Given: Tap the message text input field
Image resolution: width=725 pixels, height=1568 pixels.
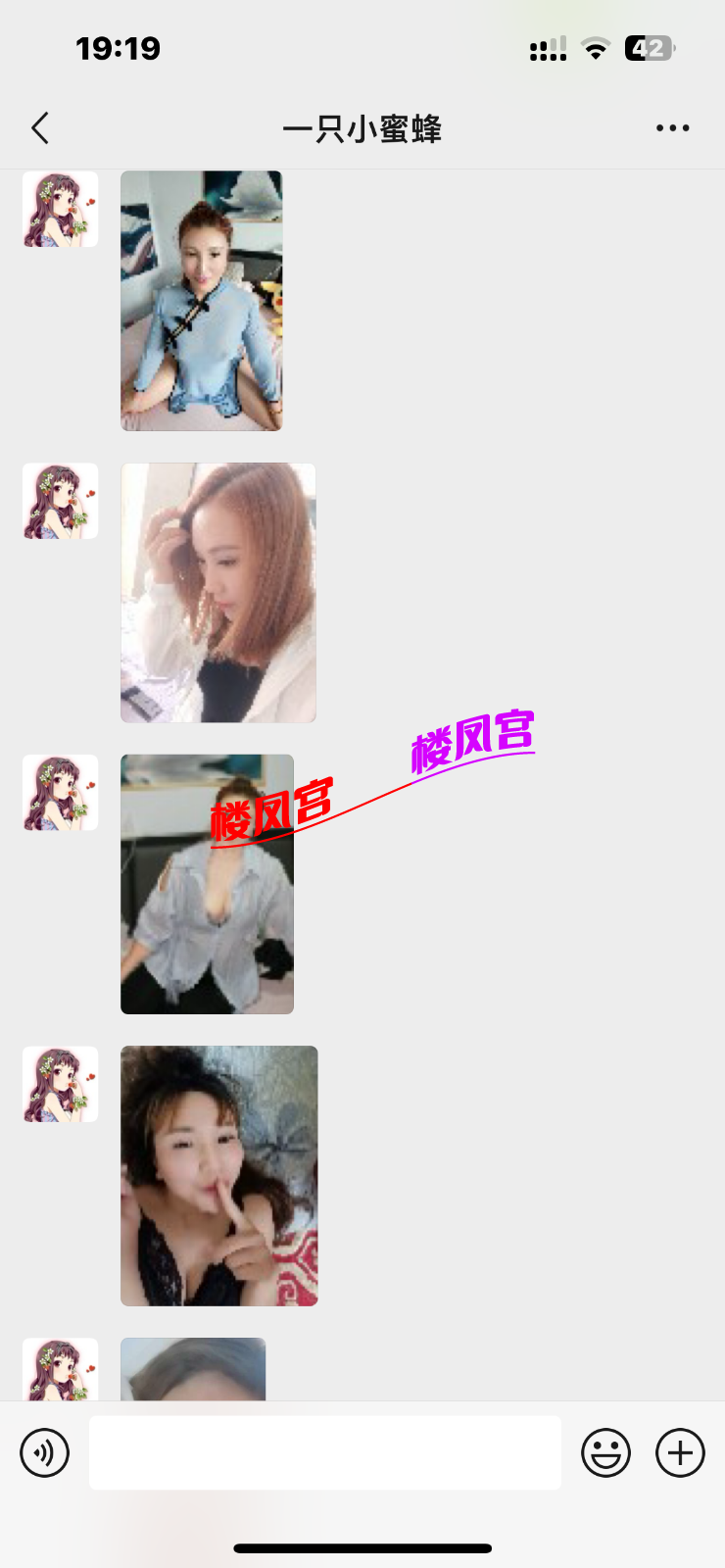Looking at the screenshot, I should coord(323,1453).
